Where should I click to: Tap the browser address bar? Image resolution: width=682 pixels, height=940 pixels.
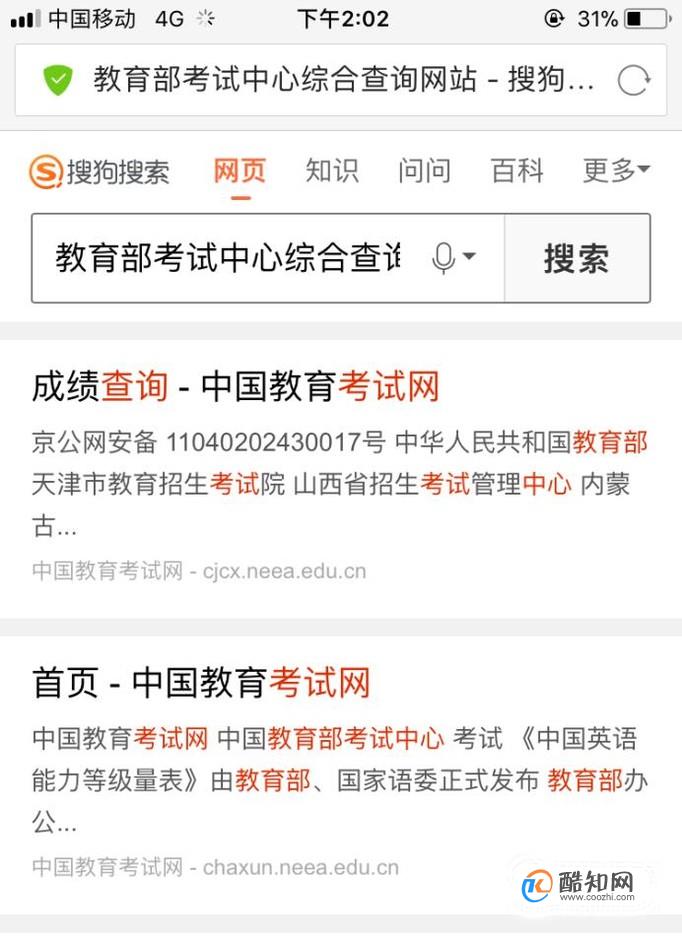pos(330,80)
